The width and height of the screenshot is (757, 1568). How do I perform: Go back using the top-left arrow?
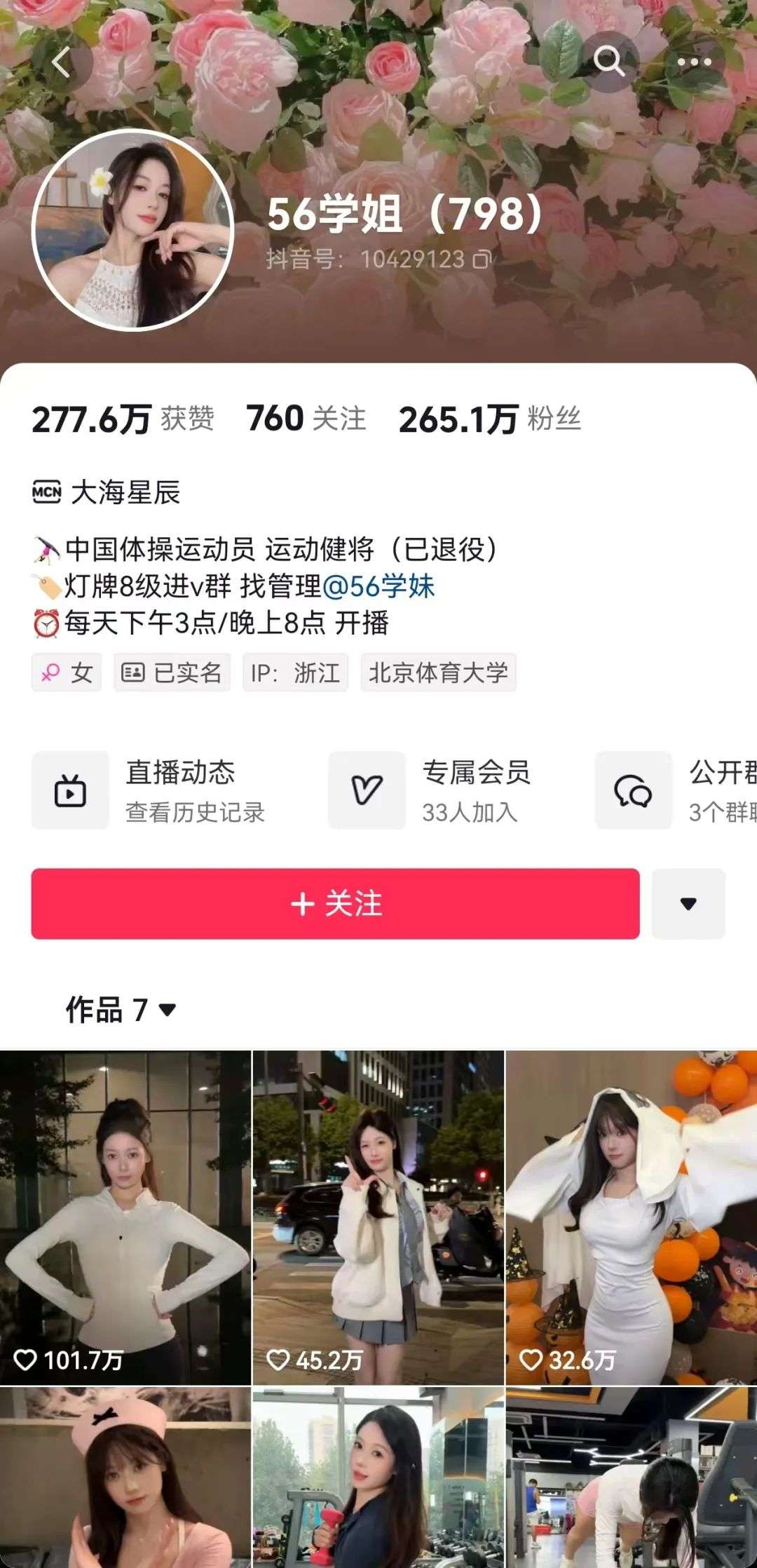62,62
